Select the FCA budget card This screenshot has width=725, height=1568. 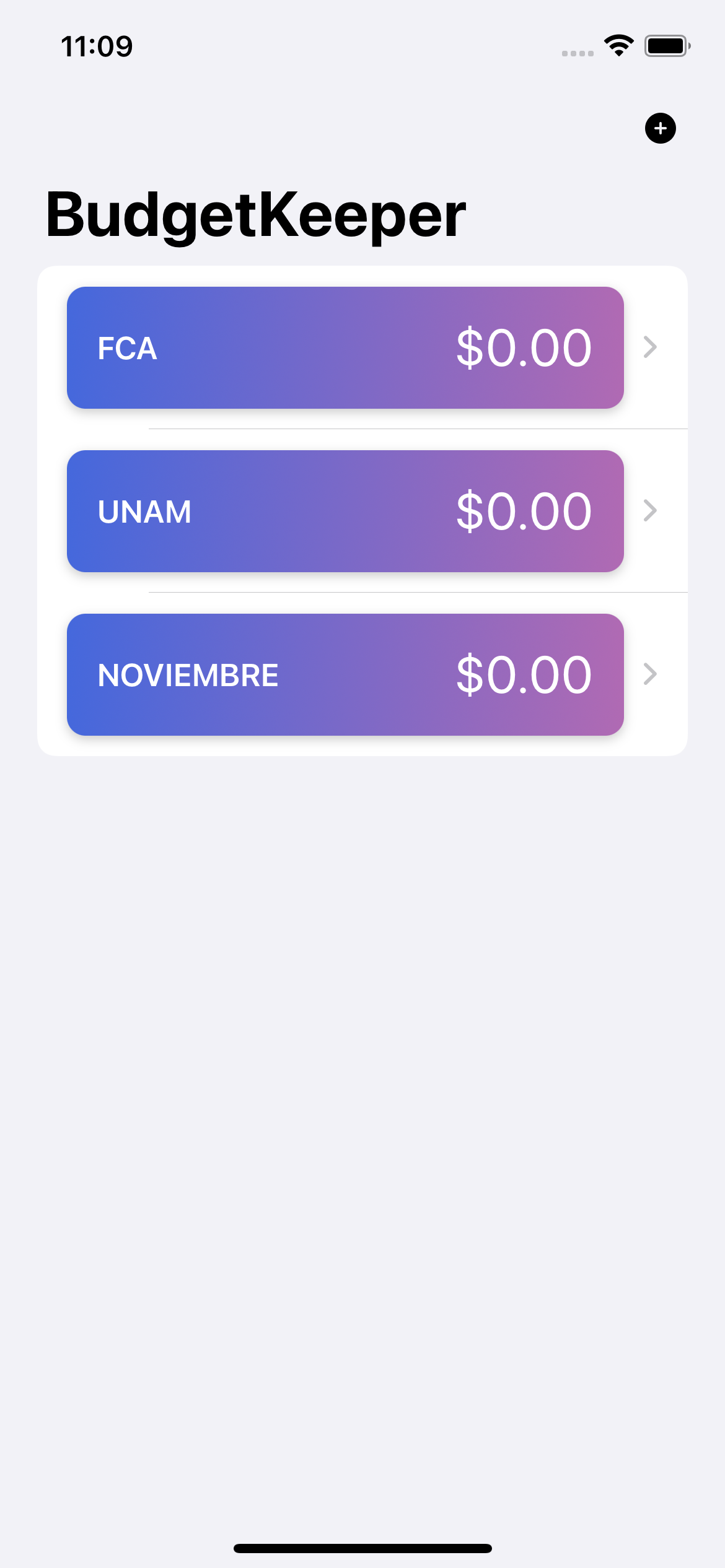[x=345, y=348]
